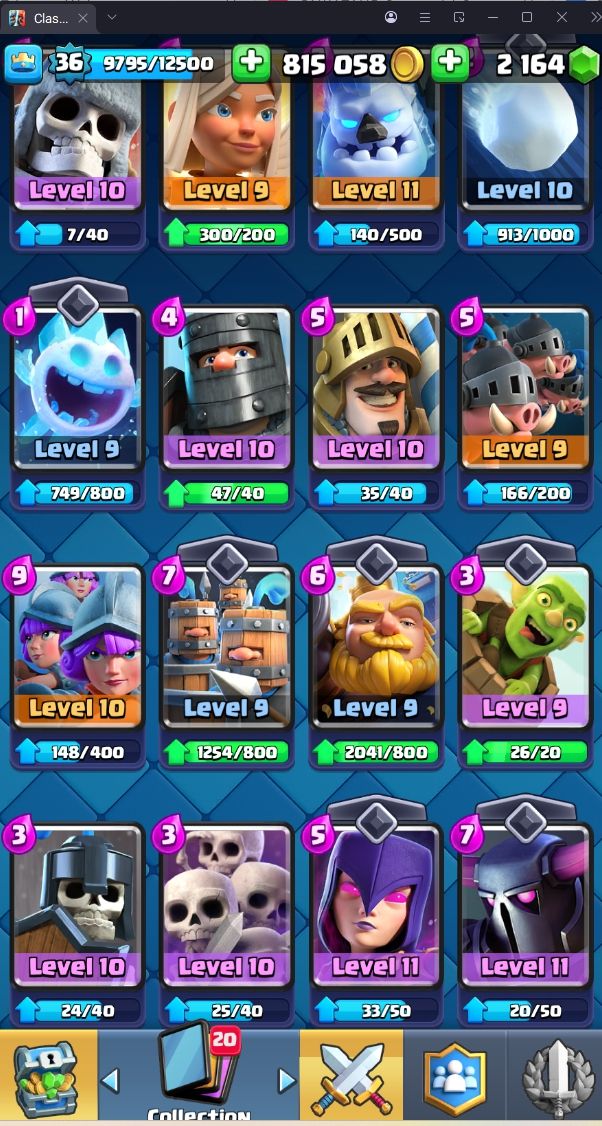Open the Witch card
The height and width of the screenshot is (1126, 602).
tap(376, 905)
